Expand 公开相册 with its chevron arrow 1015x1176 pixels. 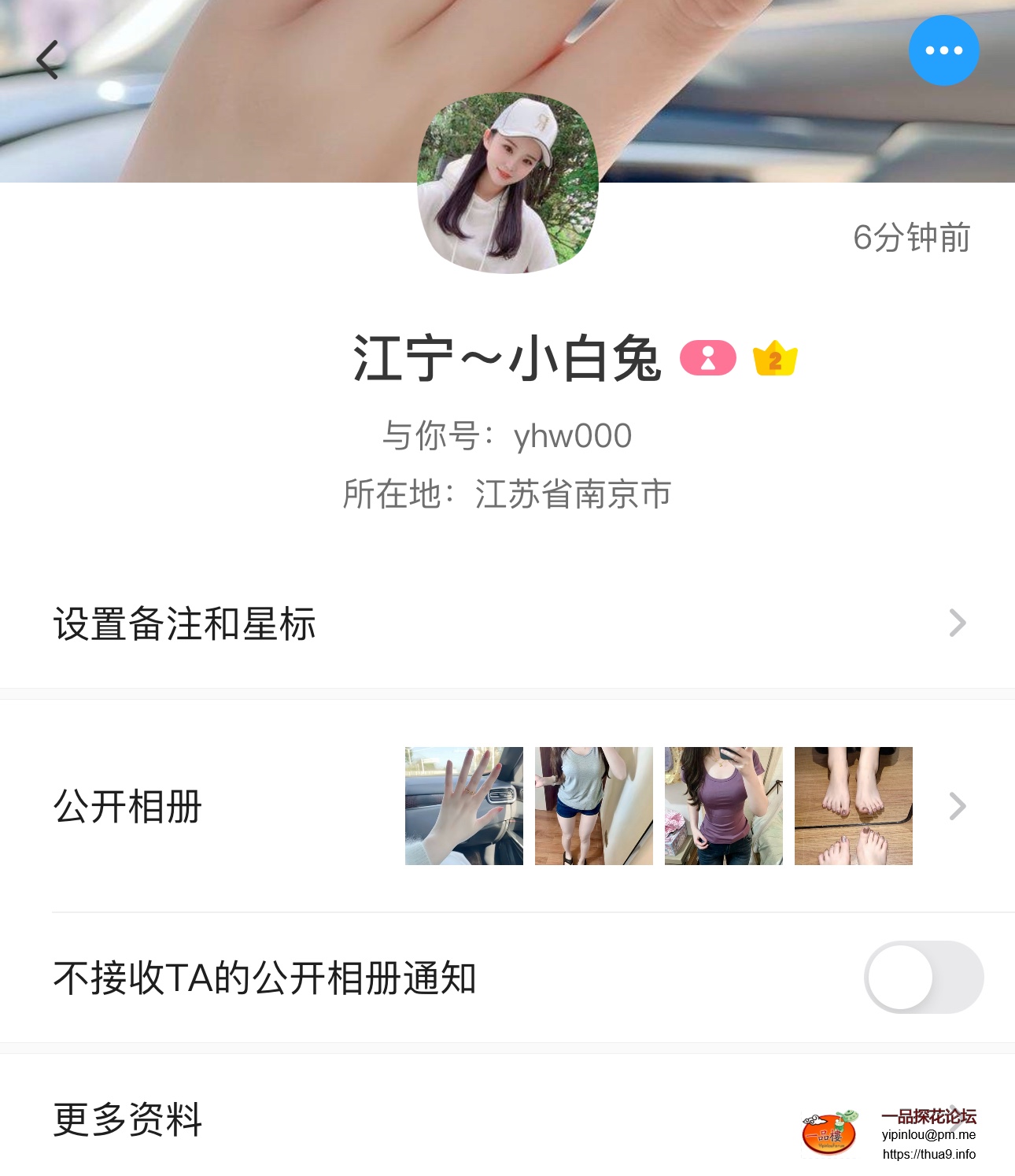coord(958,806)
